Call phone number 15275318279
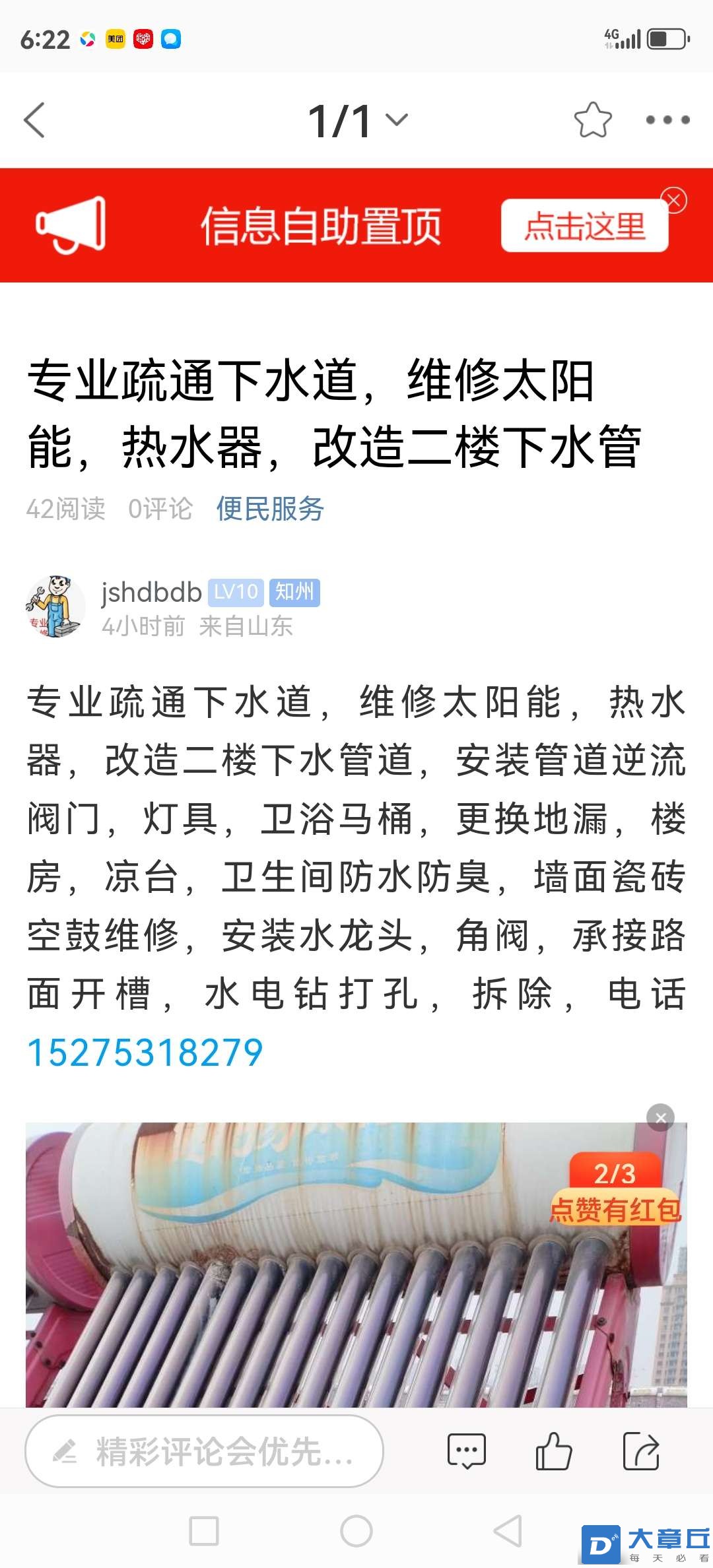Image resolution: width=713 pixels, height=1568 pixels. click(x=145, y=1052)
